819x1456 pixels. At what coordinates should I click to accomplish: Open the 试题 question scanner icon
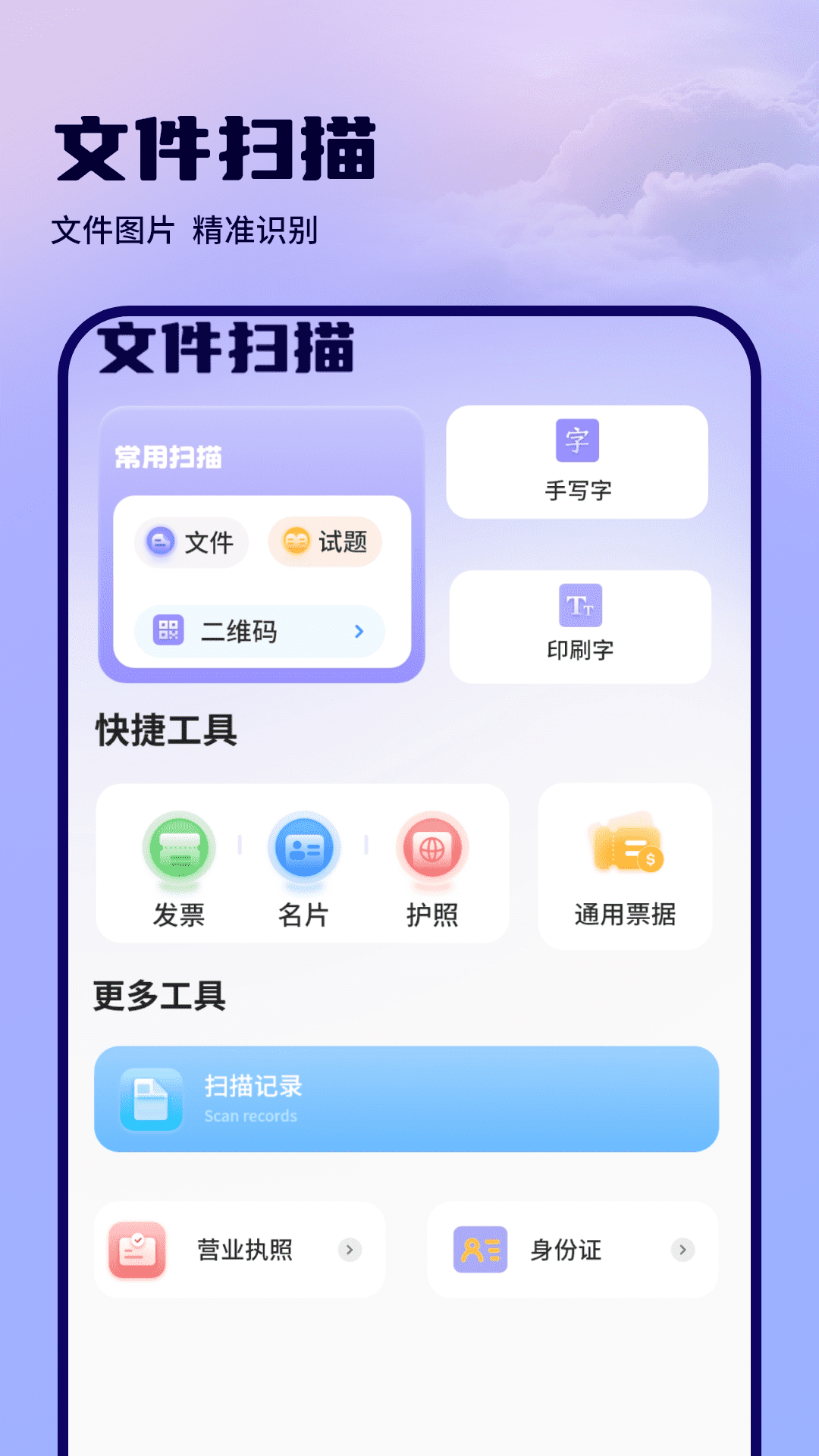[x=297, y=541]
